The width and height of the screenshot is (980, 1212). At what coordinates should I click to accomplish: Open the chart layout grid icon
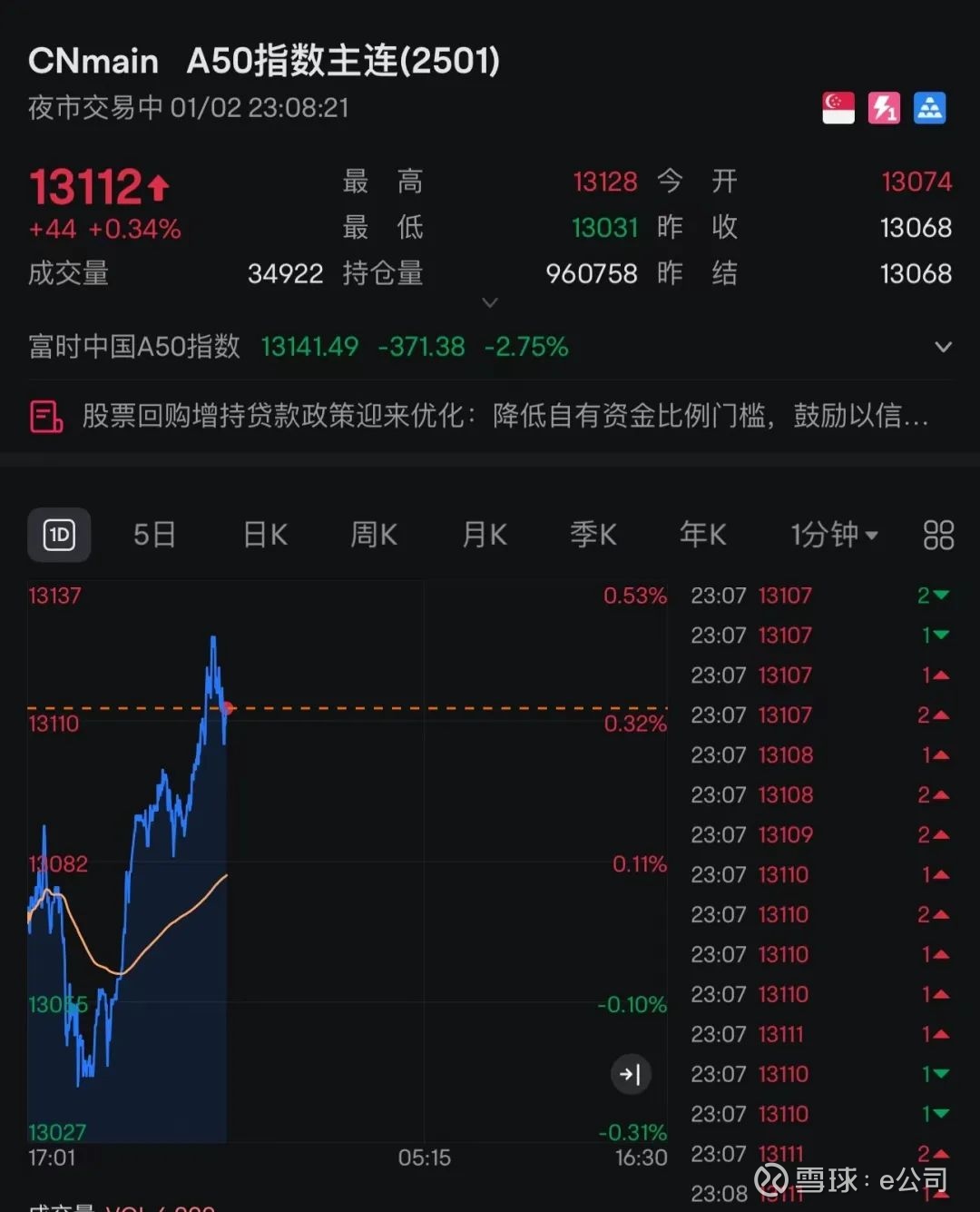(938, 535)
